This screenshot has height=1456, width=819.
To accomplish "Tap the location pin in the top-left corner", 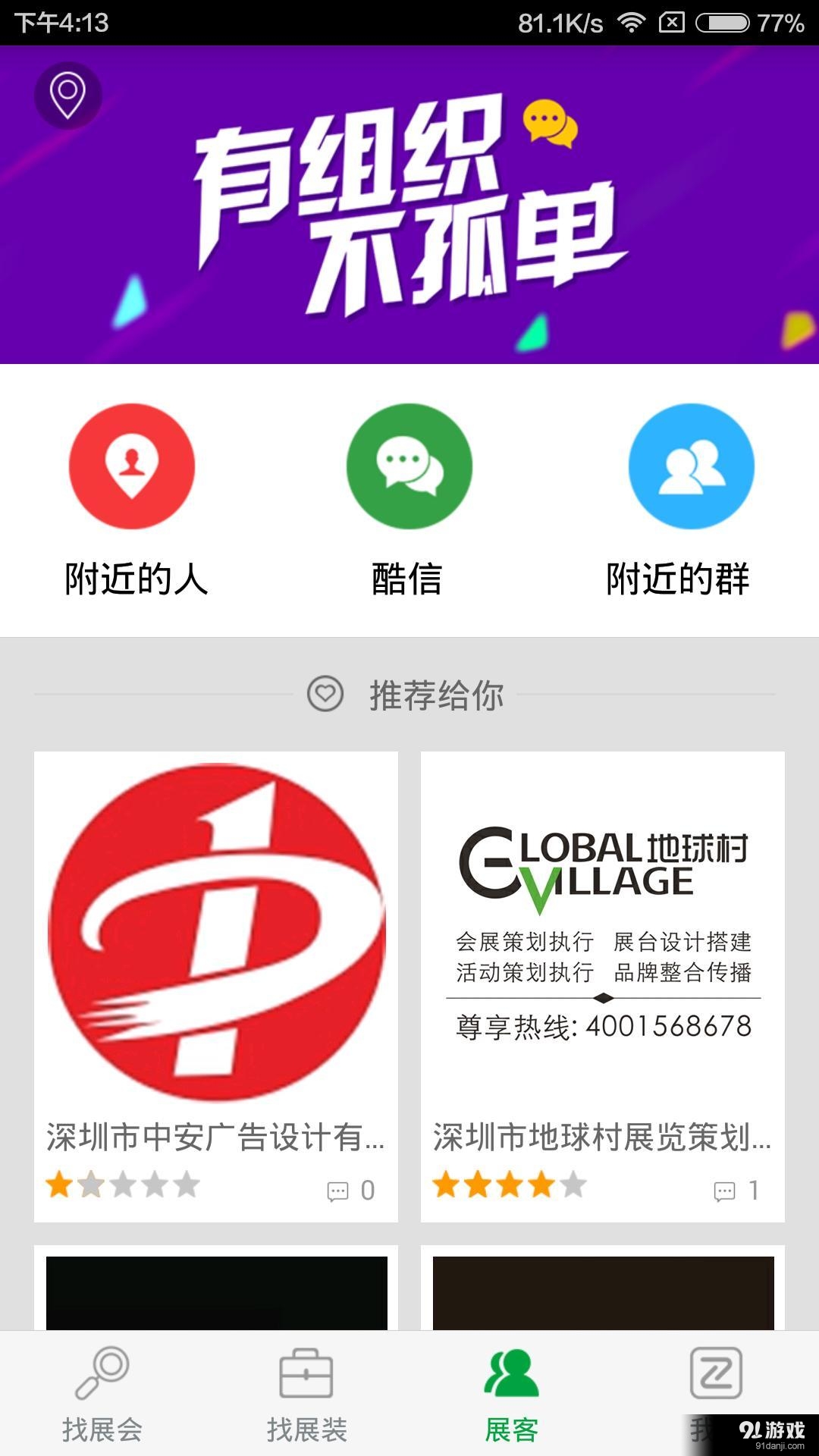I will 67,93.
